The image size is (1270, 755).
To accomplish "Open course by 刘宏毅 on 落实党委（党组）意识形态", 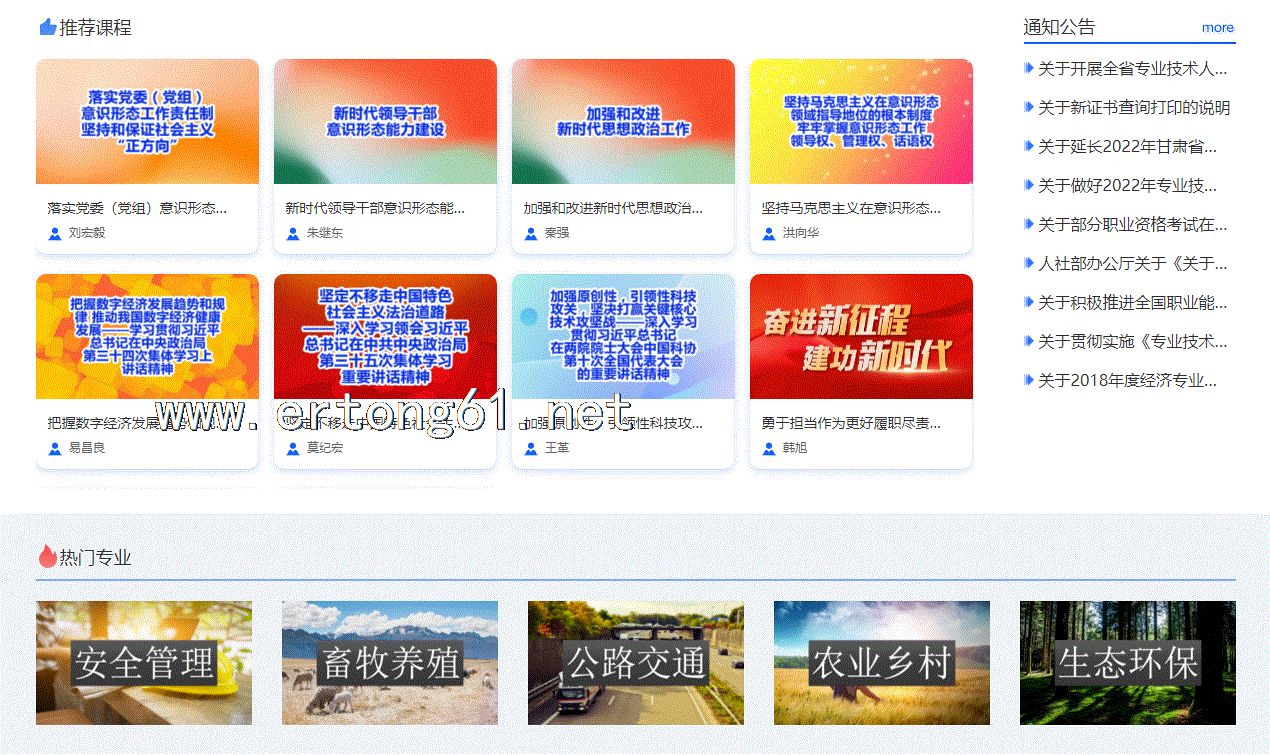I will pyautogui.click(x=147, y=122).
